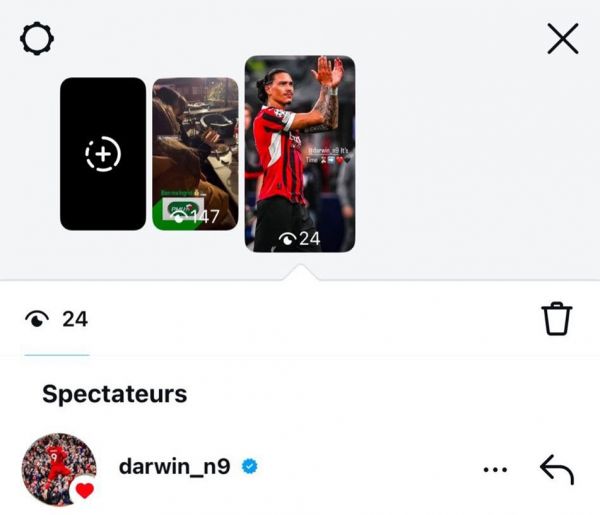Open more options for darwin_n9
600x515 pixels.
(x=495, y=469)
